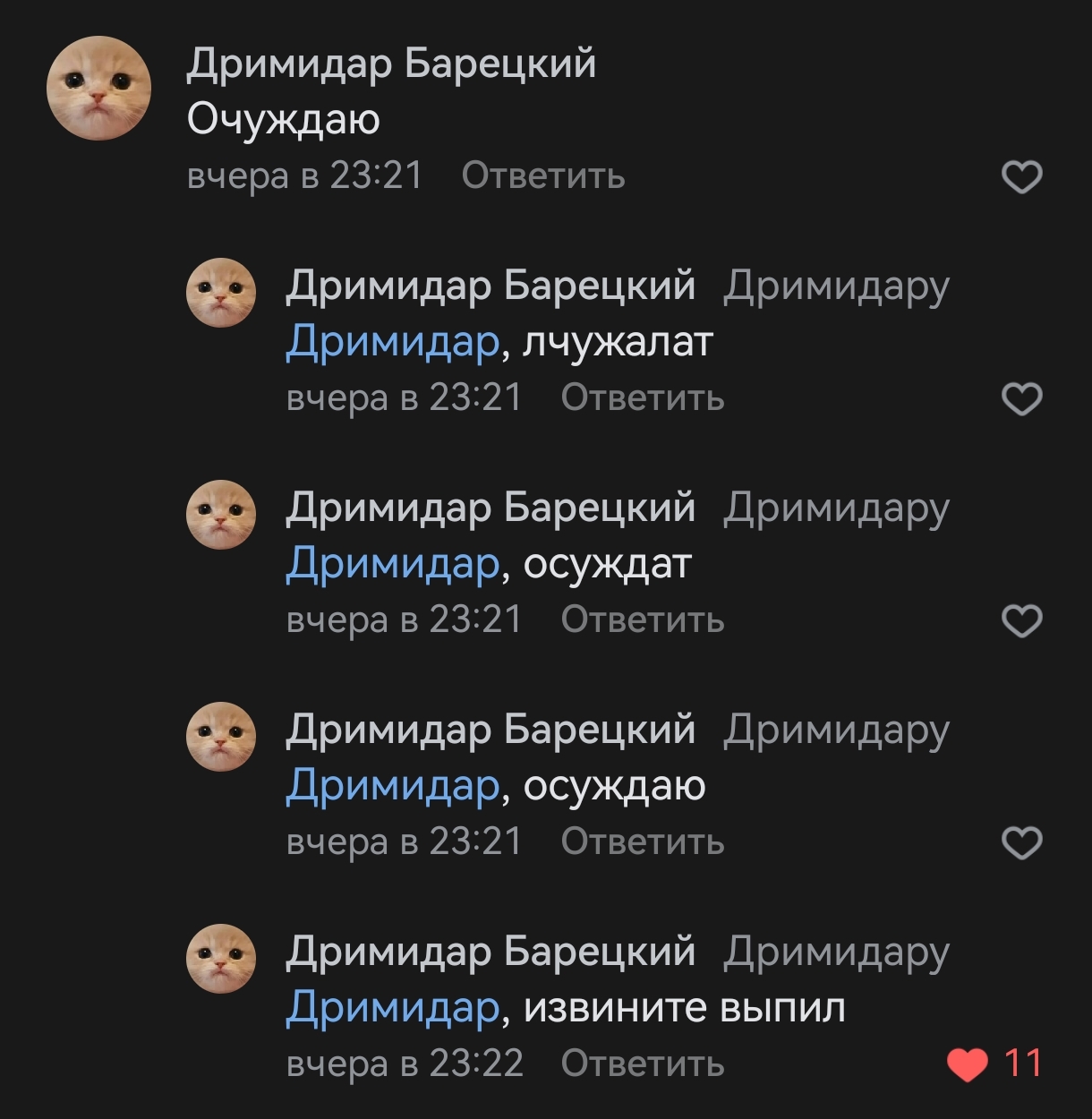
Task: Reply to the "извините выпил" comment
Action: (642, 1063)
